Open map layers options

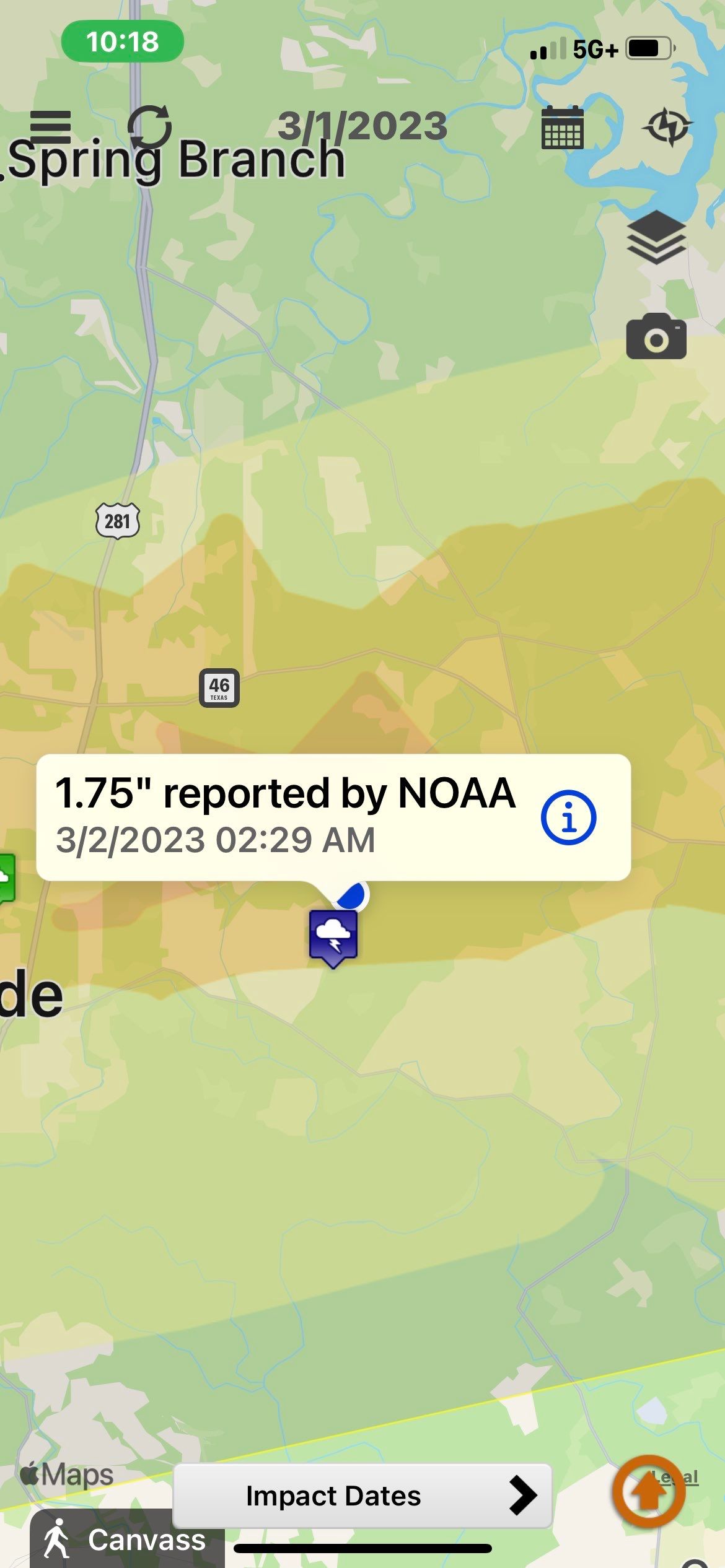click(656, 237)
